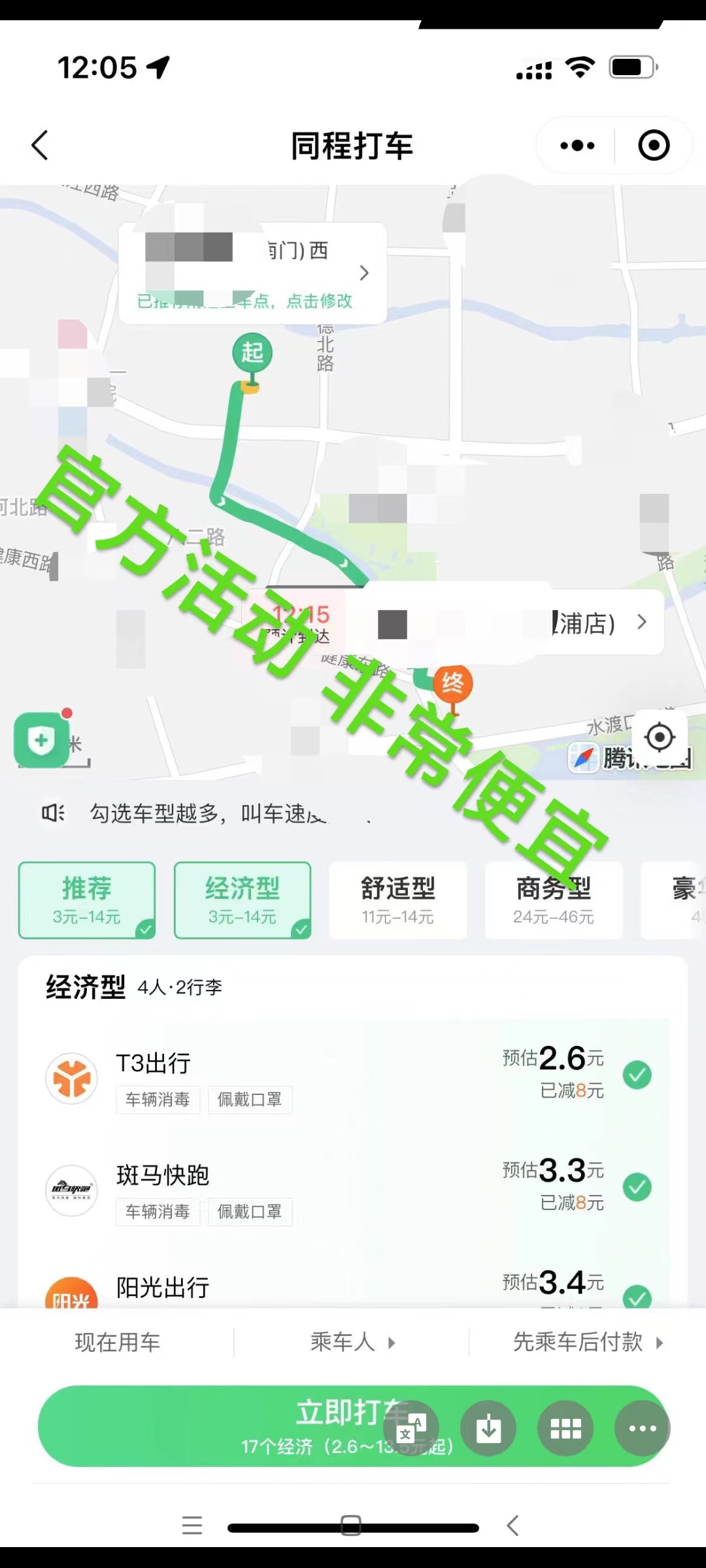Change 先乘车后付款 payment option
The width and height of the screenshot is (706, 1568).
[x=587, y=1343]
